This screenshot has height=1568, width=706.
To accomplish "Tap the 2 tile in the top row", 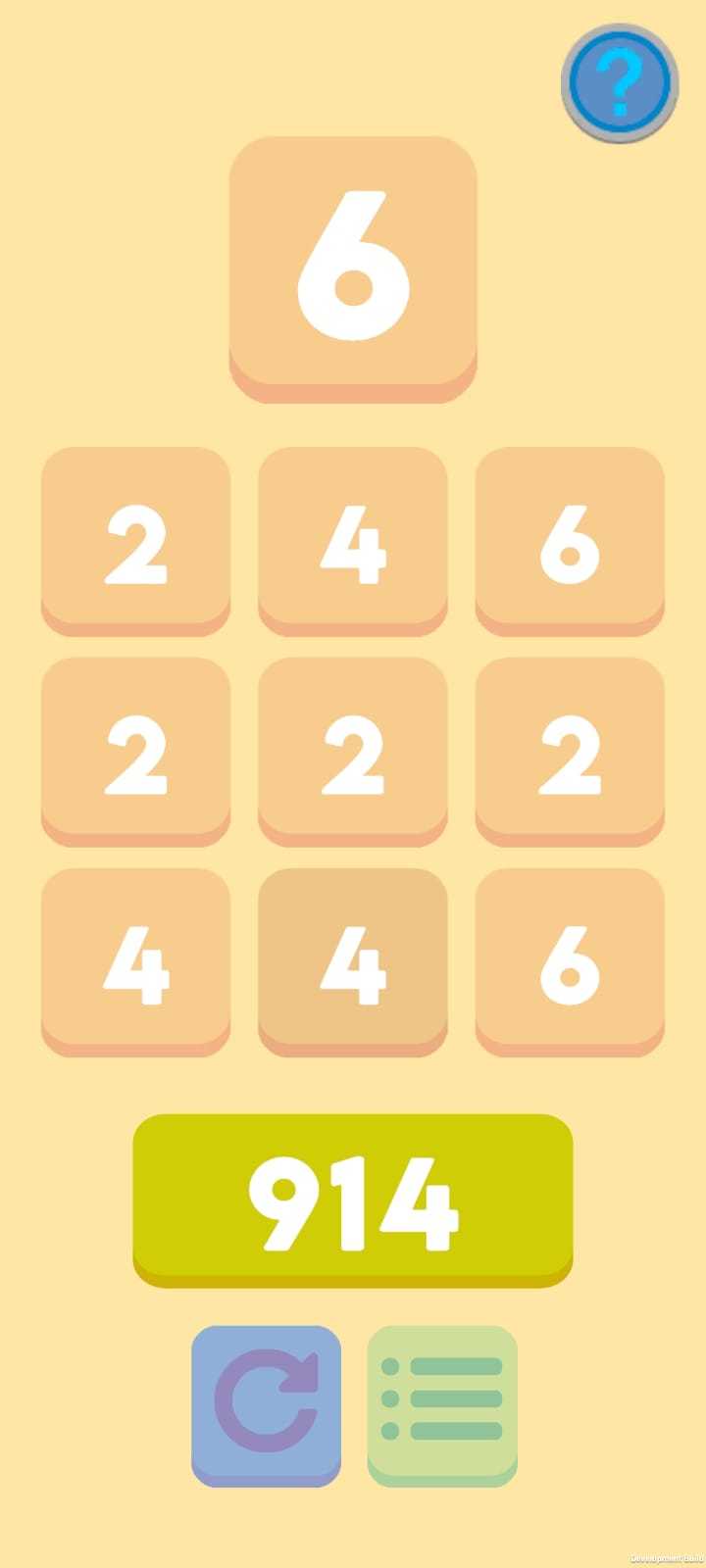I will (135, 542).
